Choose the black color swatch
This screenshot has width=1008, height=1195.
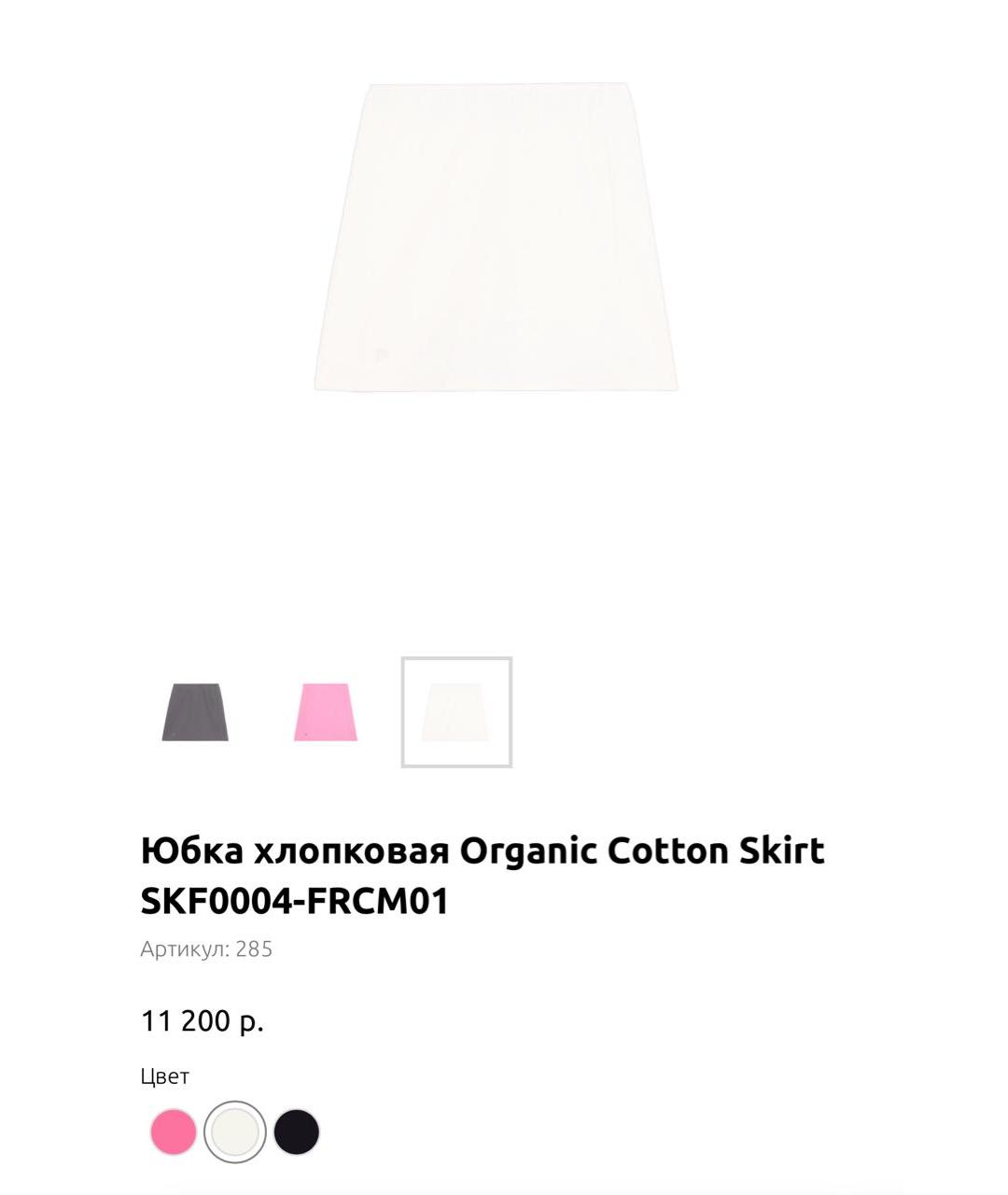click(297, 1132)
